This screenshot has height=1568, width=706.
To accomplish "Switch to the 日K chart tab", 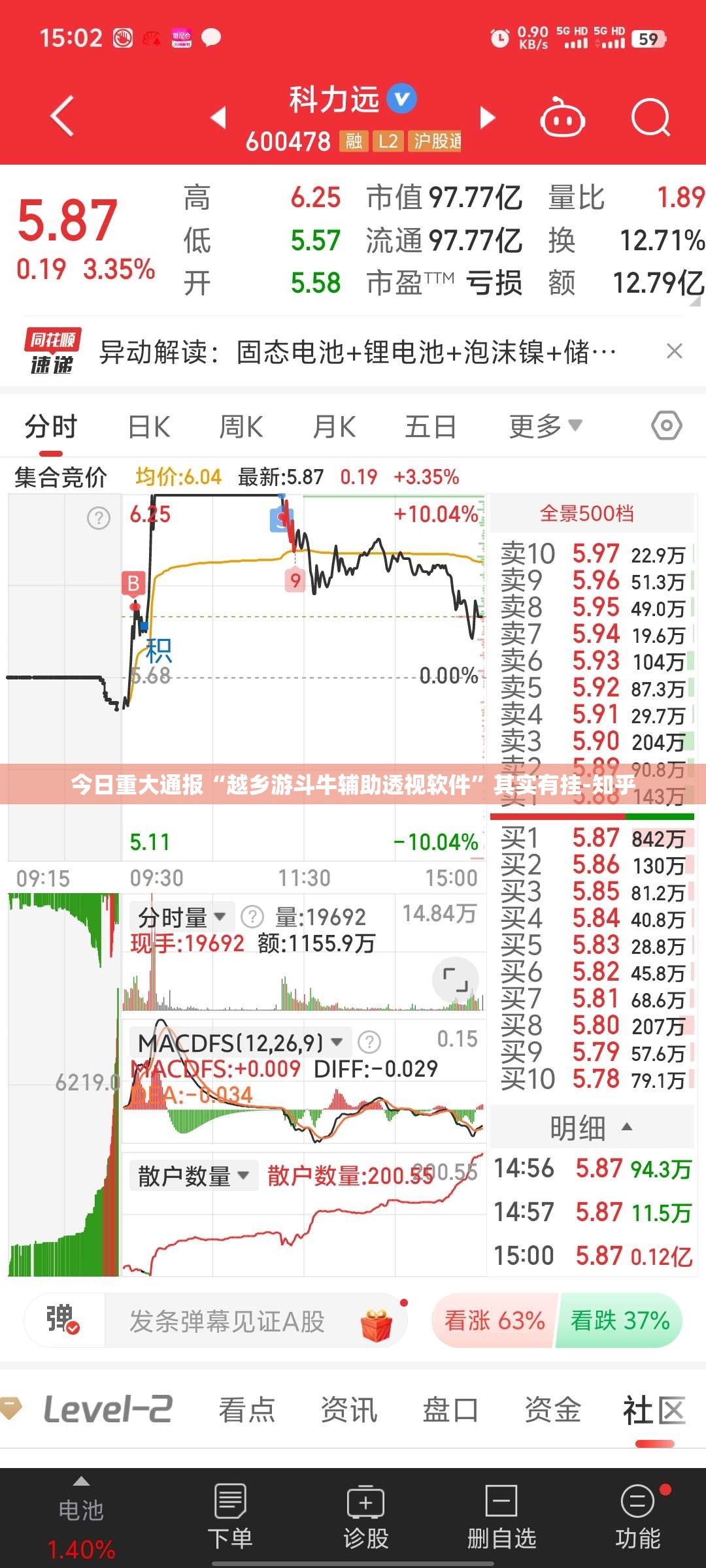I will point(149,427).
